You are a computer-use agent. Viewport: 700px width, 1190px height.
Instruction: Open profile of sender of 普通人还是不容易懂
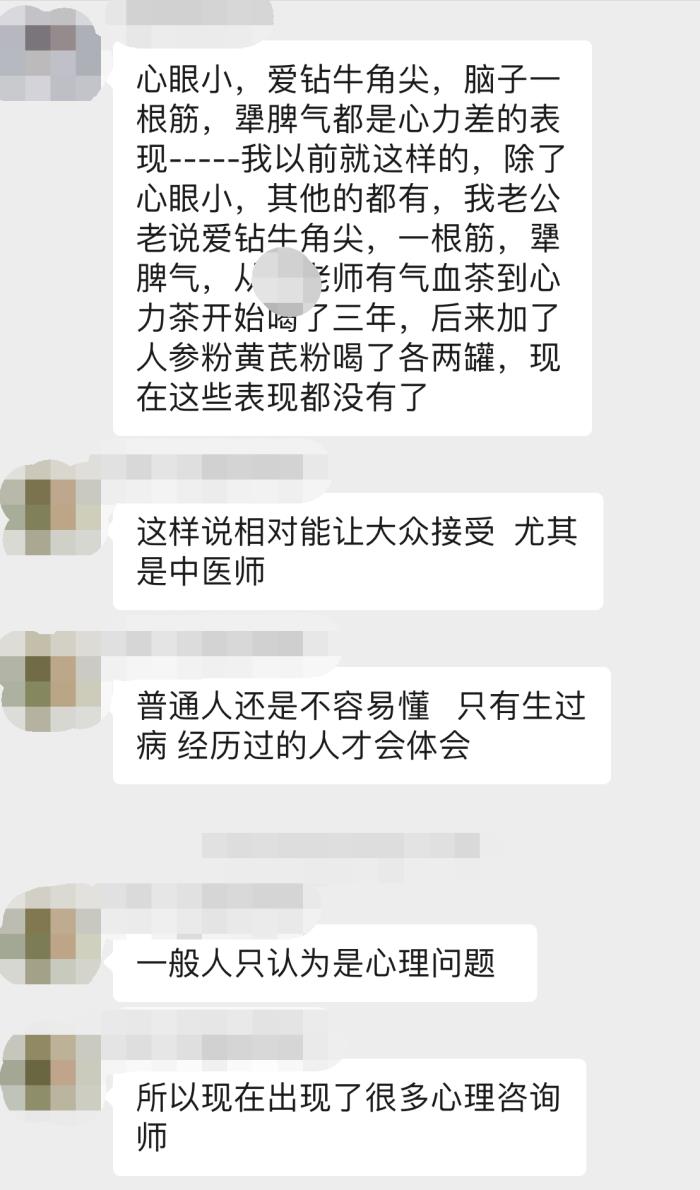[x=50, y=682]
